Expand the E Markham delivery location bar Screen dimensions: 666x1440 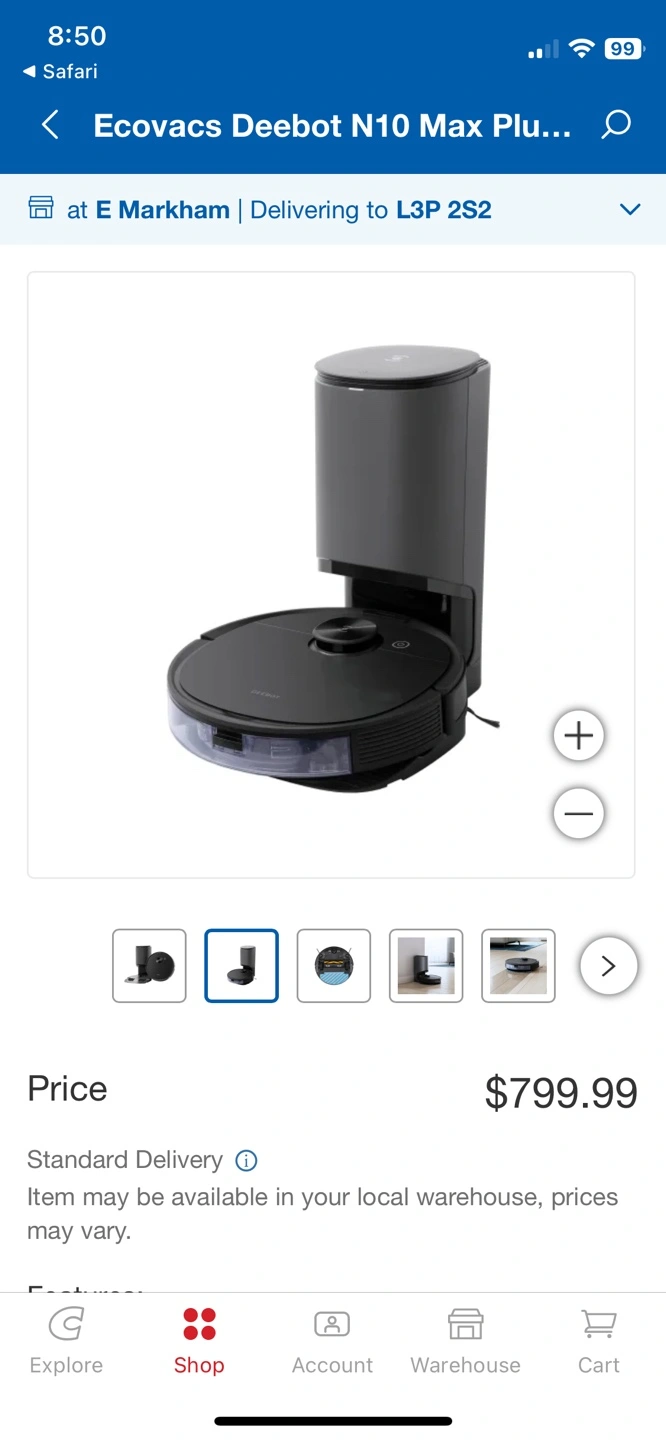tap(333, 210)
